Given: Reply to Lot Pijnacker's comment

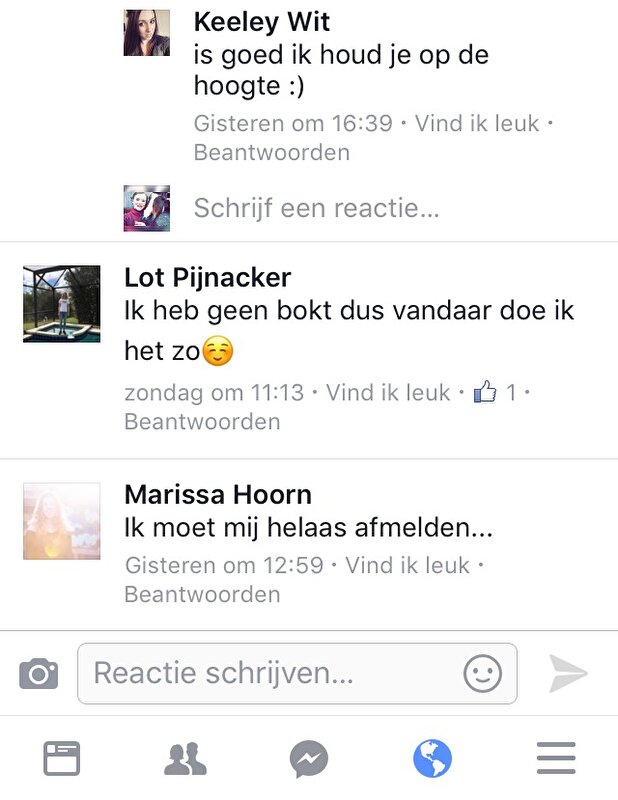Looking at the screenshot, I should click(202, 422).
